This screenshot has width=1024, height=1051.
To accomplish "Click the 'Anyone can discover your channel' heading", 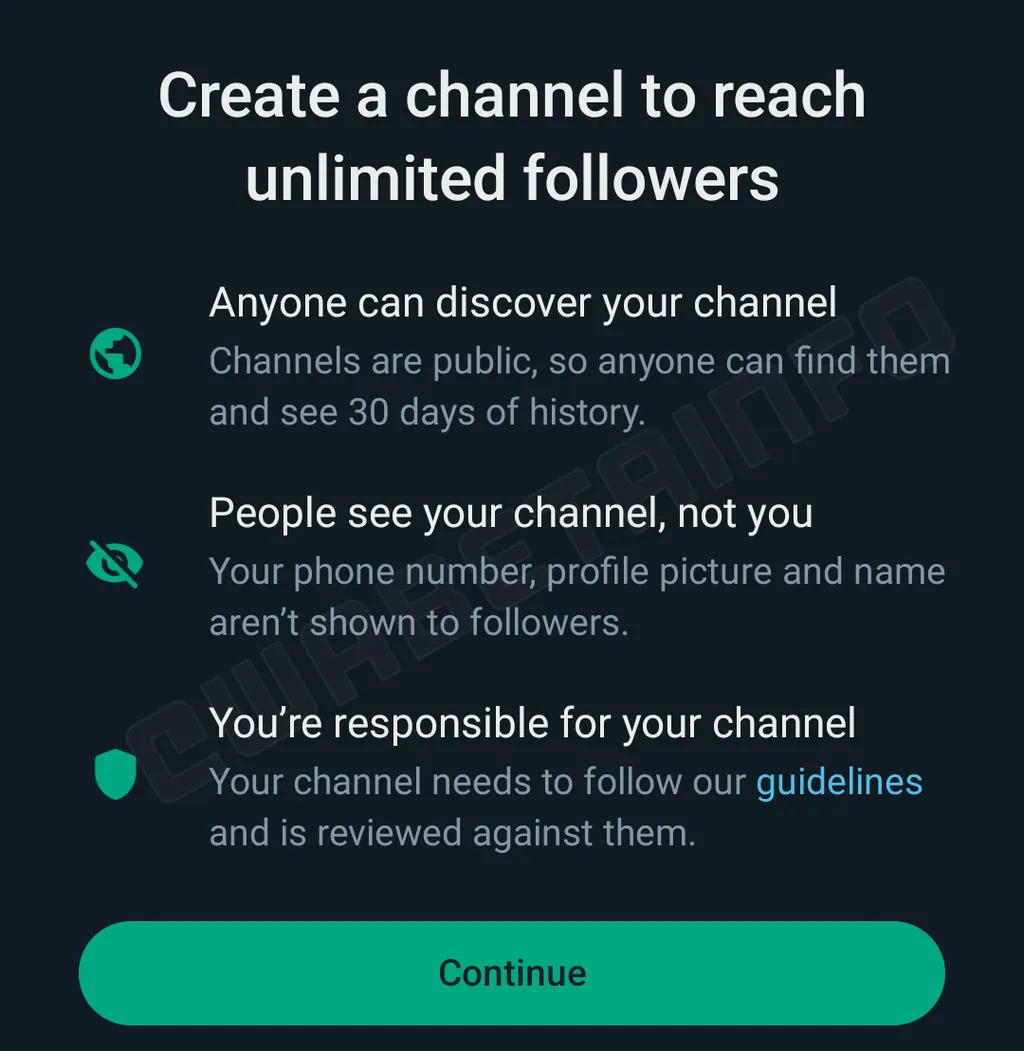I will pyautogui.click(x=522, y=302).
